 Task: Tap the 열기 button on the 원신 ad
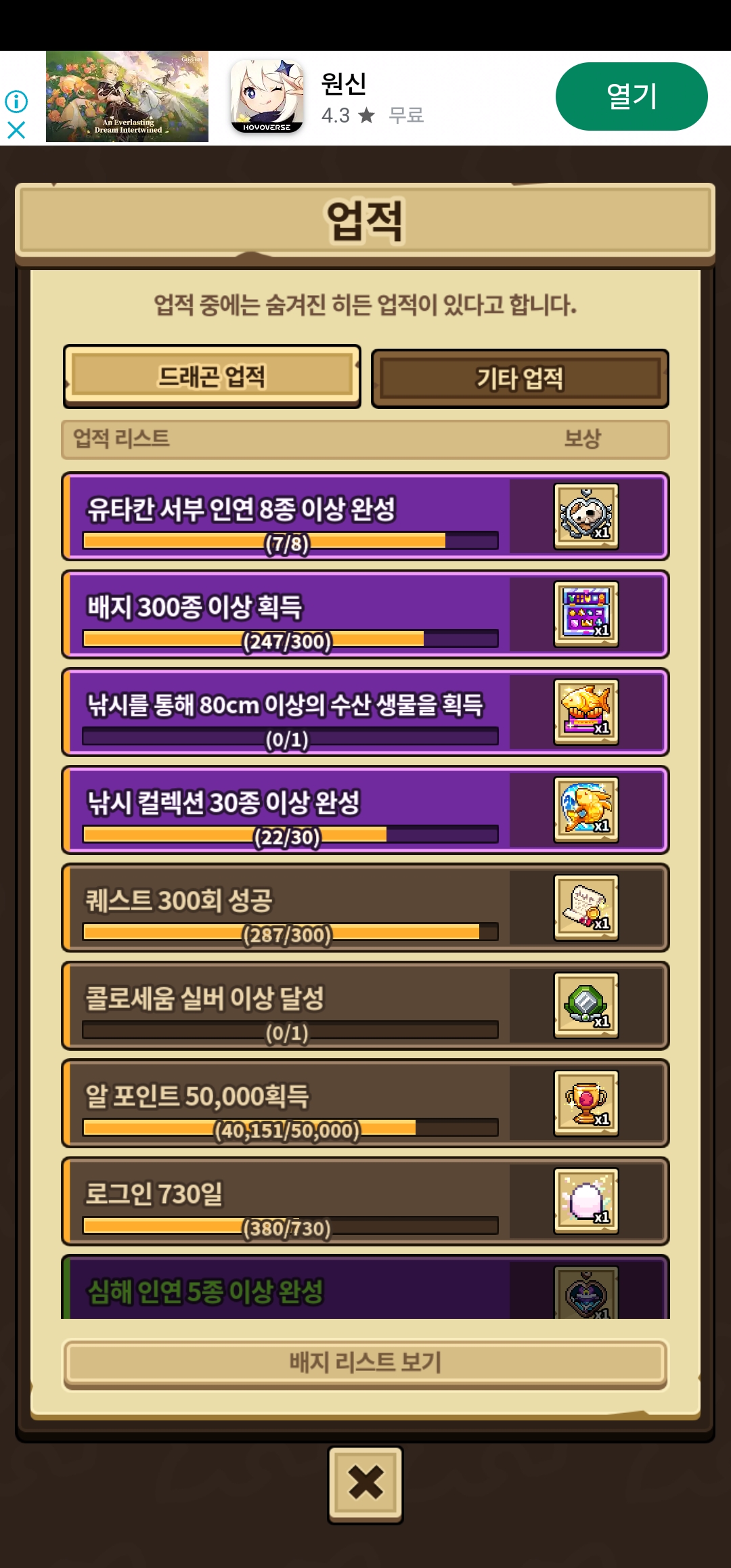tap(631, 96)
